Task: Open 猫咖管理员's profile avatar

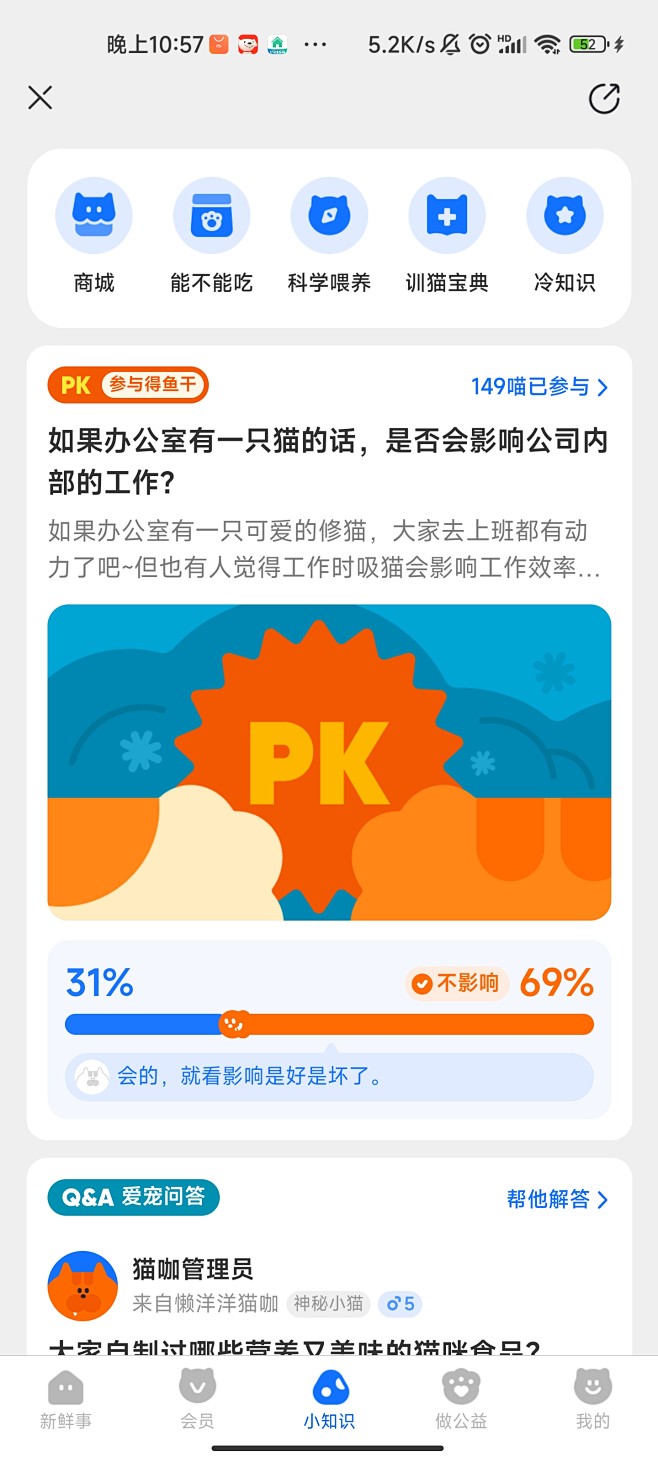Action: pos(83,1286)
